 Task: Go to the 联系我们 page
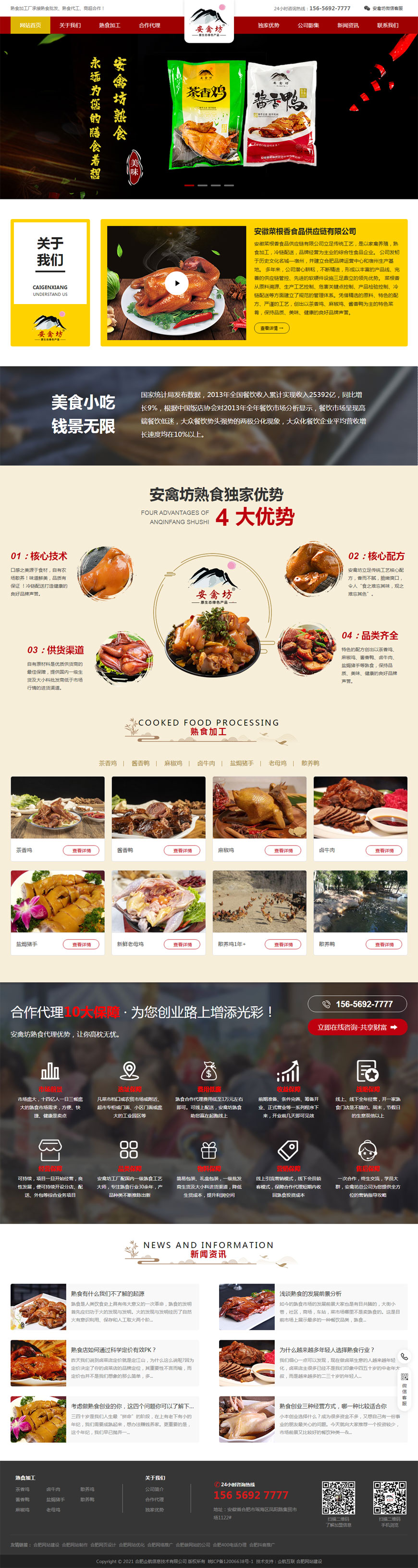[x=388, y=25]
